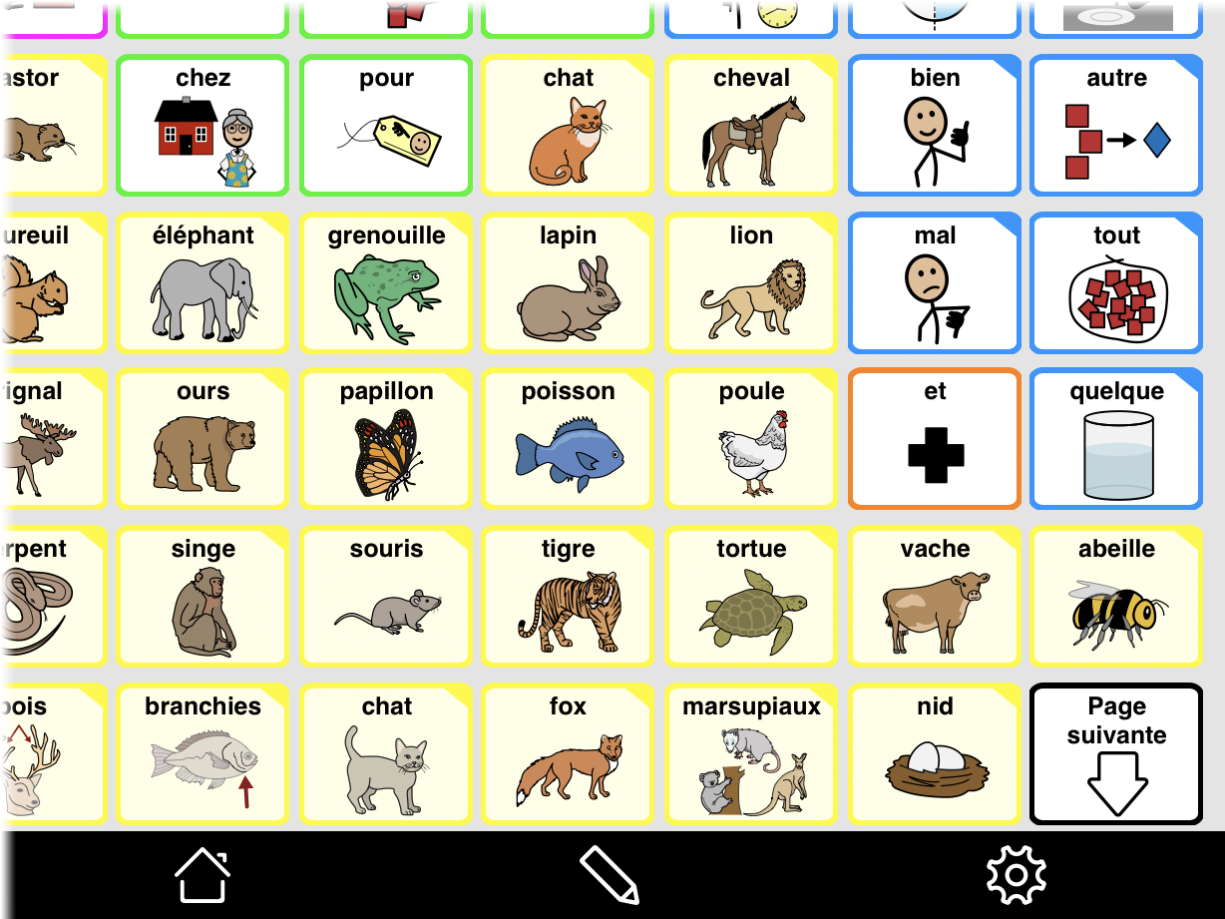Select the 'quelque' tile

[1116, 439]
